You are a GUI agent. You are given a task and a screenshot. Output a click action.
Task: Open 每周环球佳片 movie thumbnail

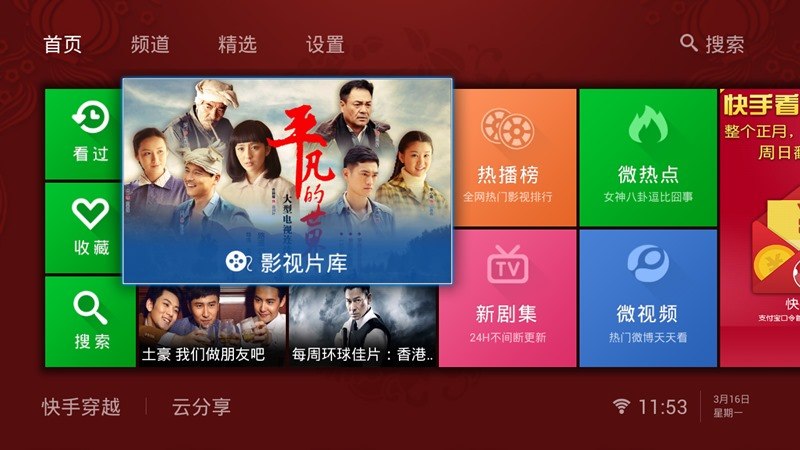tap(362, 327)
